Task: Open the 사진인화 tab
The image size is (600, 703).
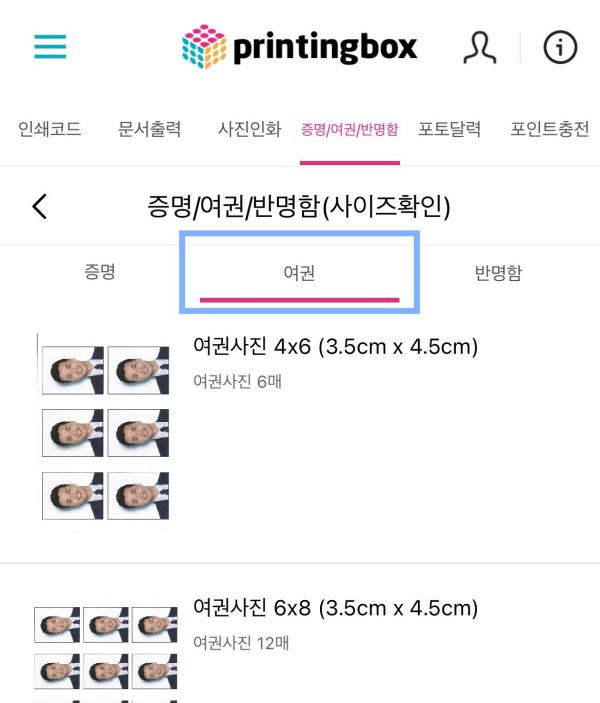Action: tap(250, 129)
